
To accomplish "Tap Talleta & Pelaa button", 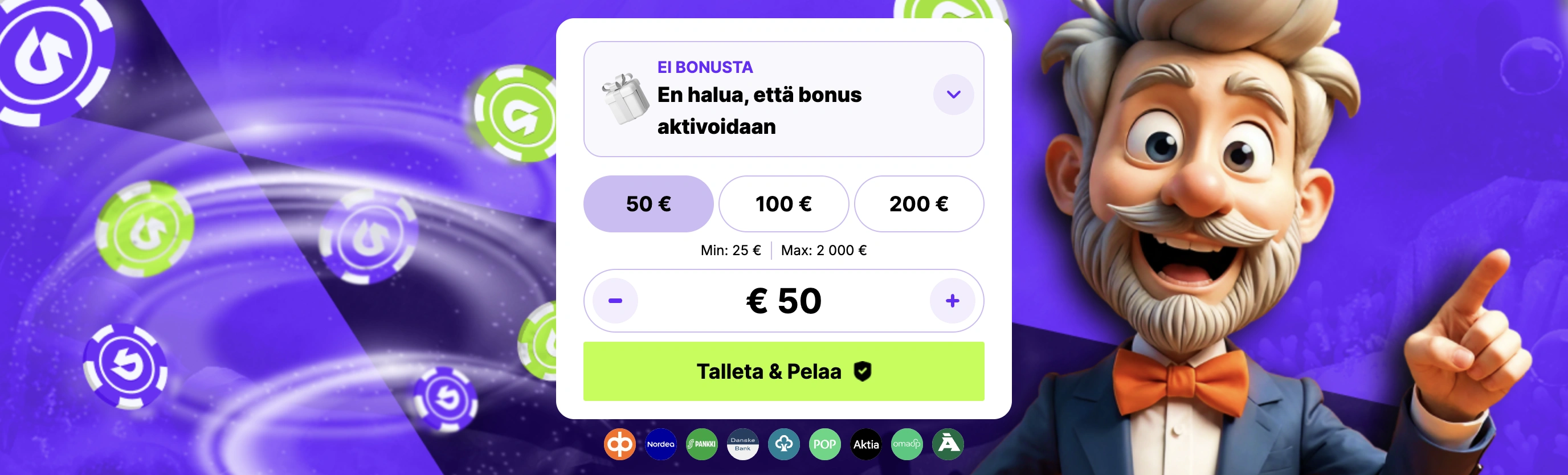I will 783,371.
